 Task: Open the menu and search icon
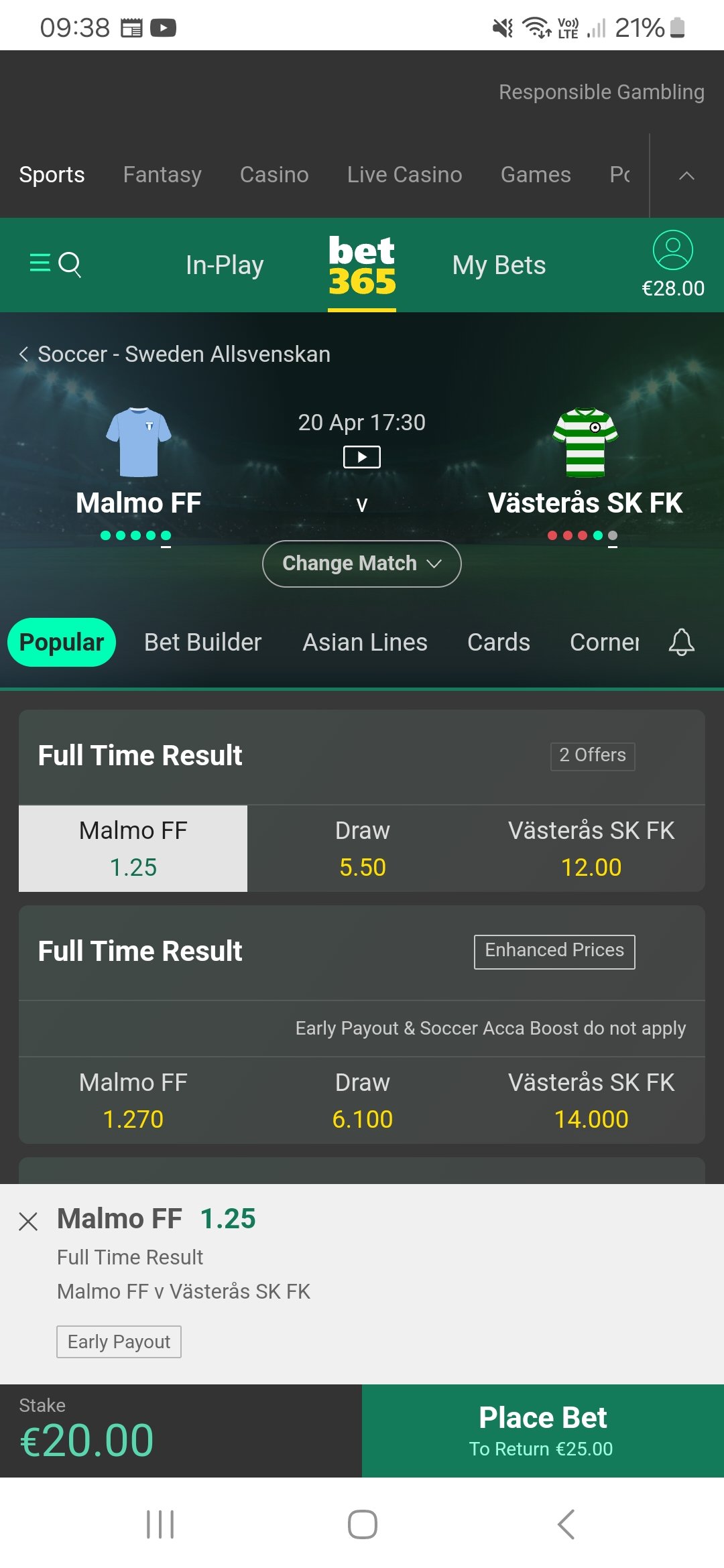pos(56,264)
